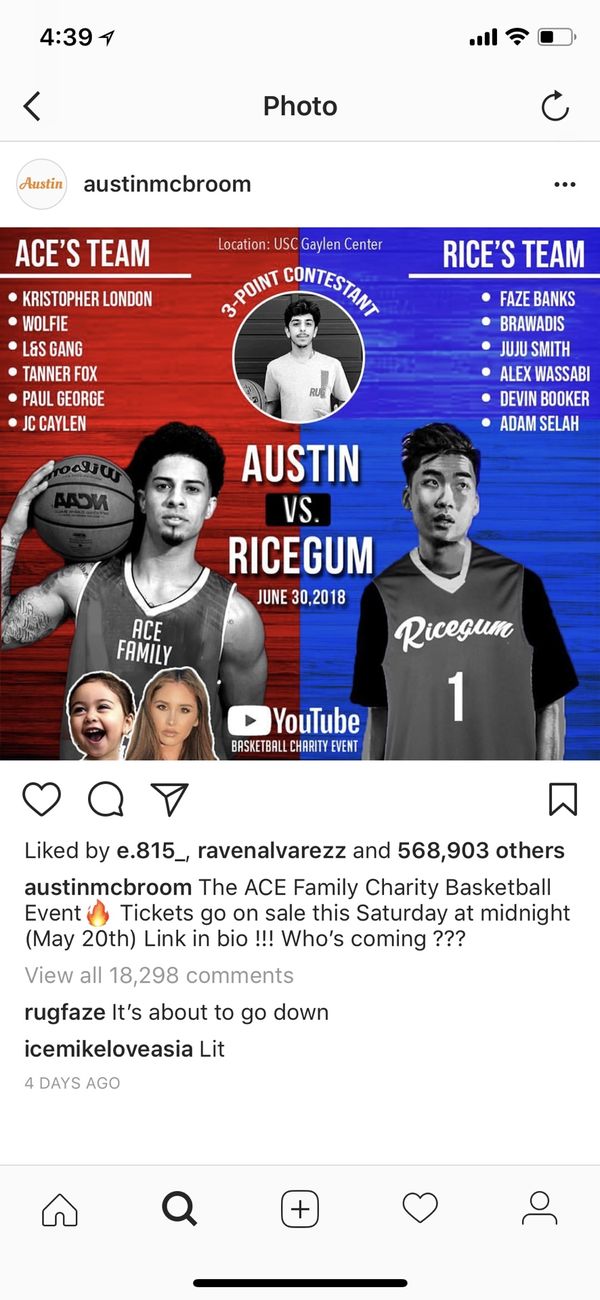Viewport: 600px width, 1300px height.
Task: Open the charity basketball event post image
Action: 300,494
